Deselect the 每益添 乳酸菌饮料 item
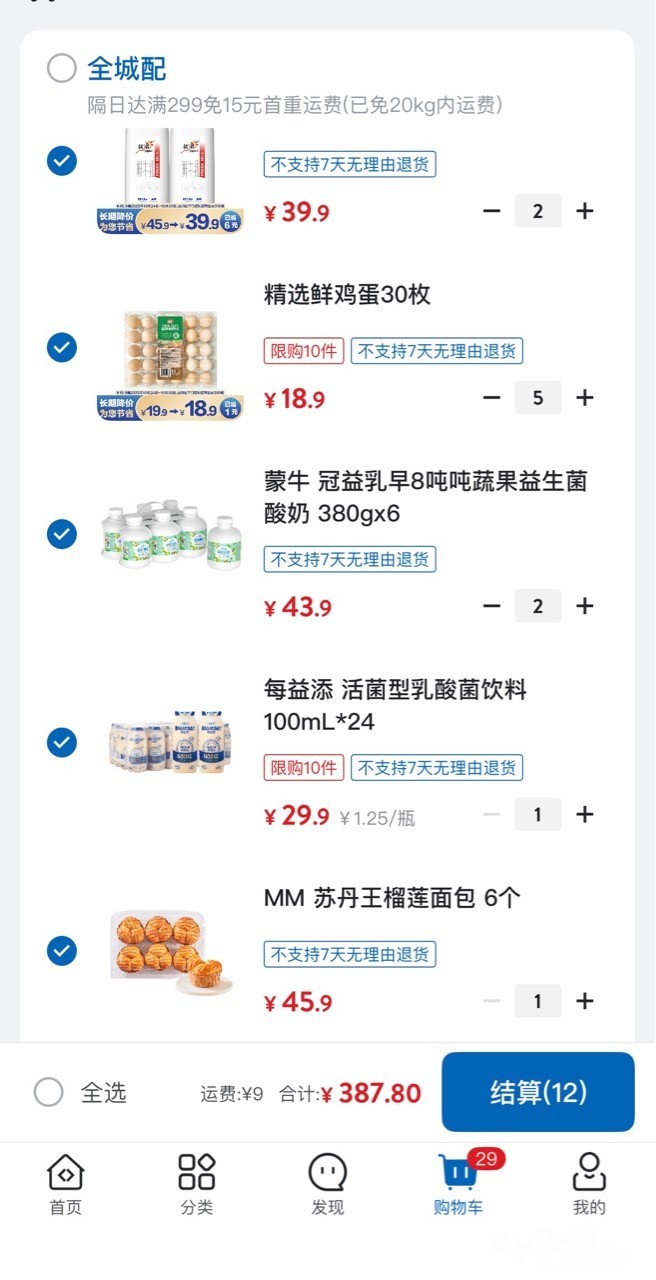Viewport: 656px width, 1280px height. [62, 743]
